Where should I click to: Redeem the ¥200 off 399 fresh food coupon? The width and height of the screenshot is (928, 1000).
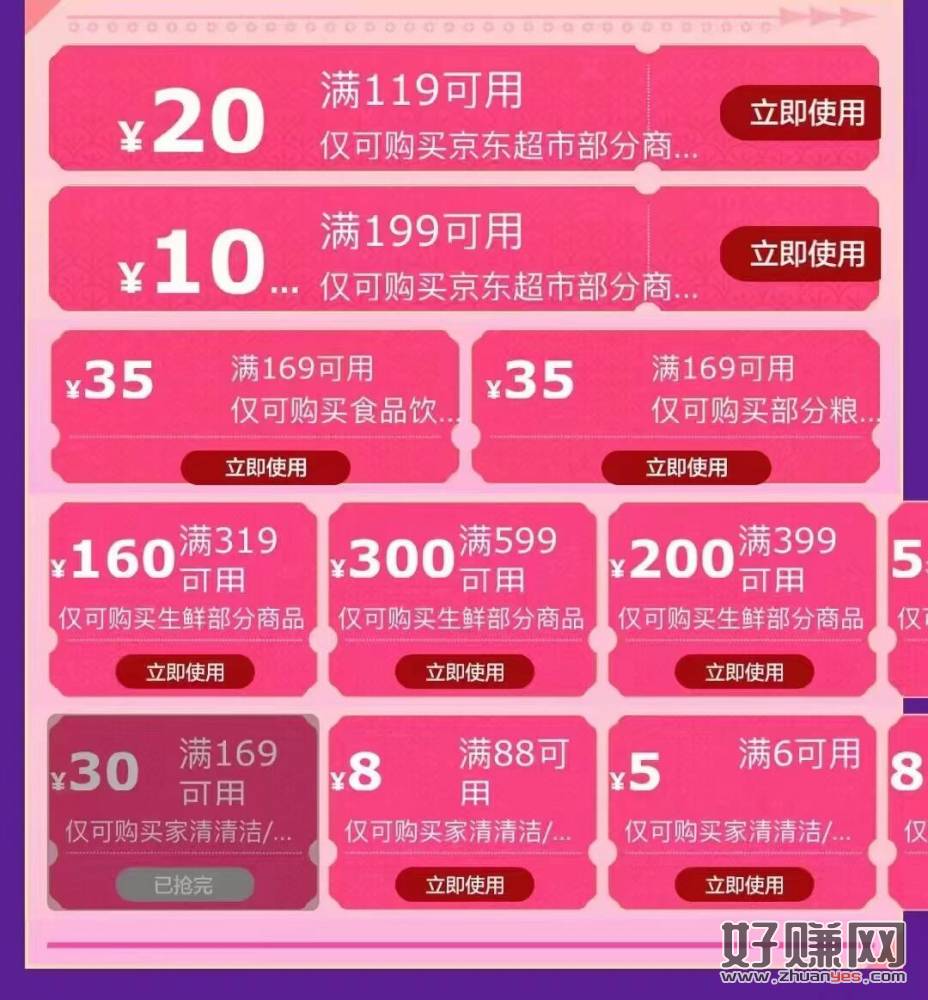point(744,672)
